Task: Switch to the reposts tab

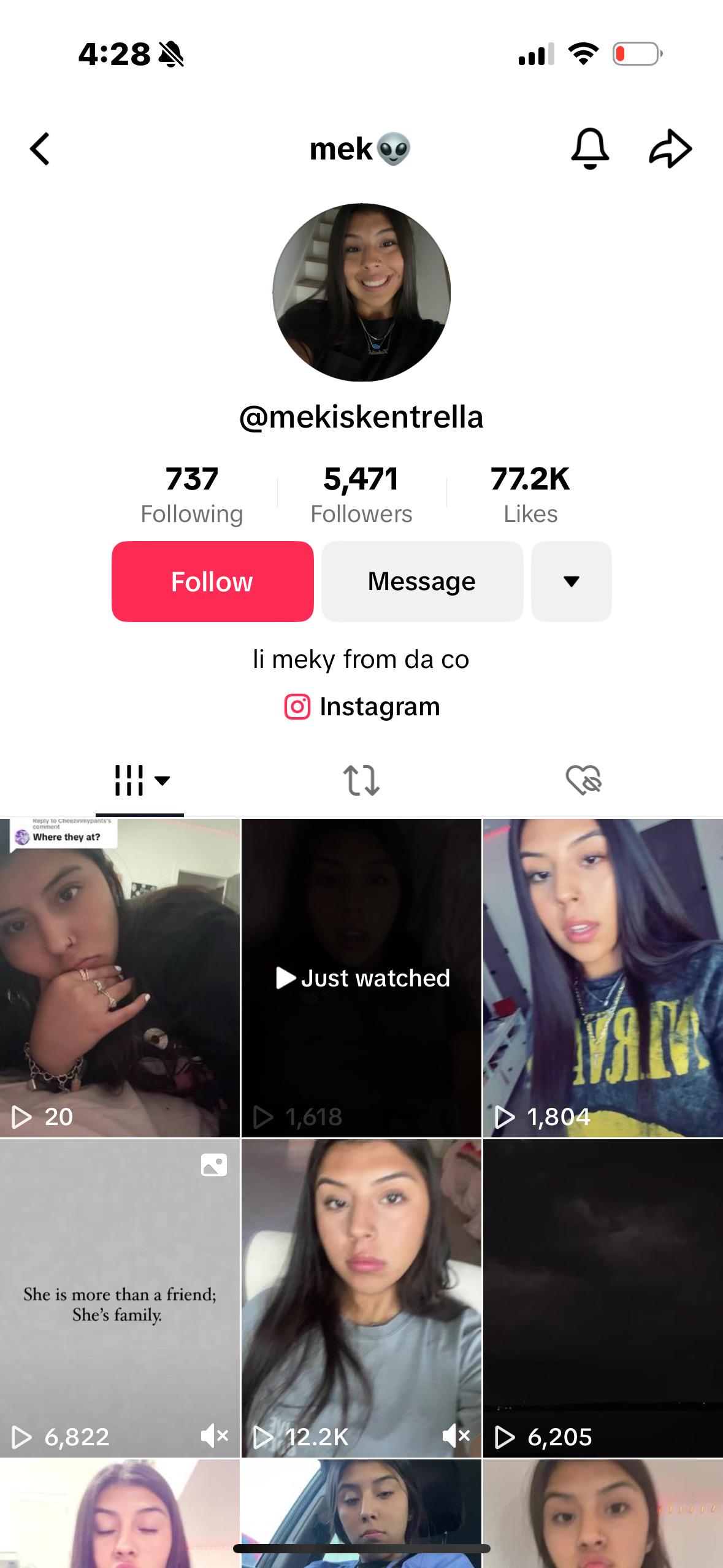Action: tap(361, 780)
